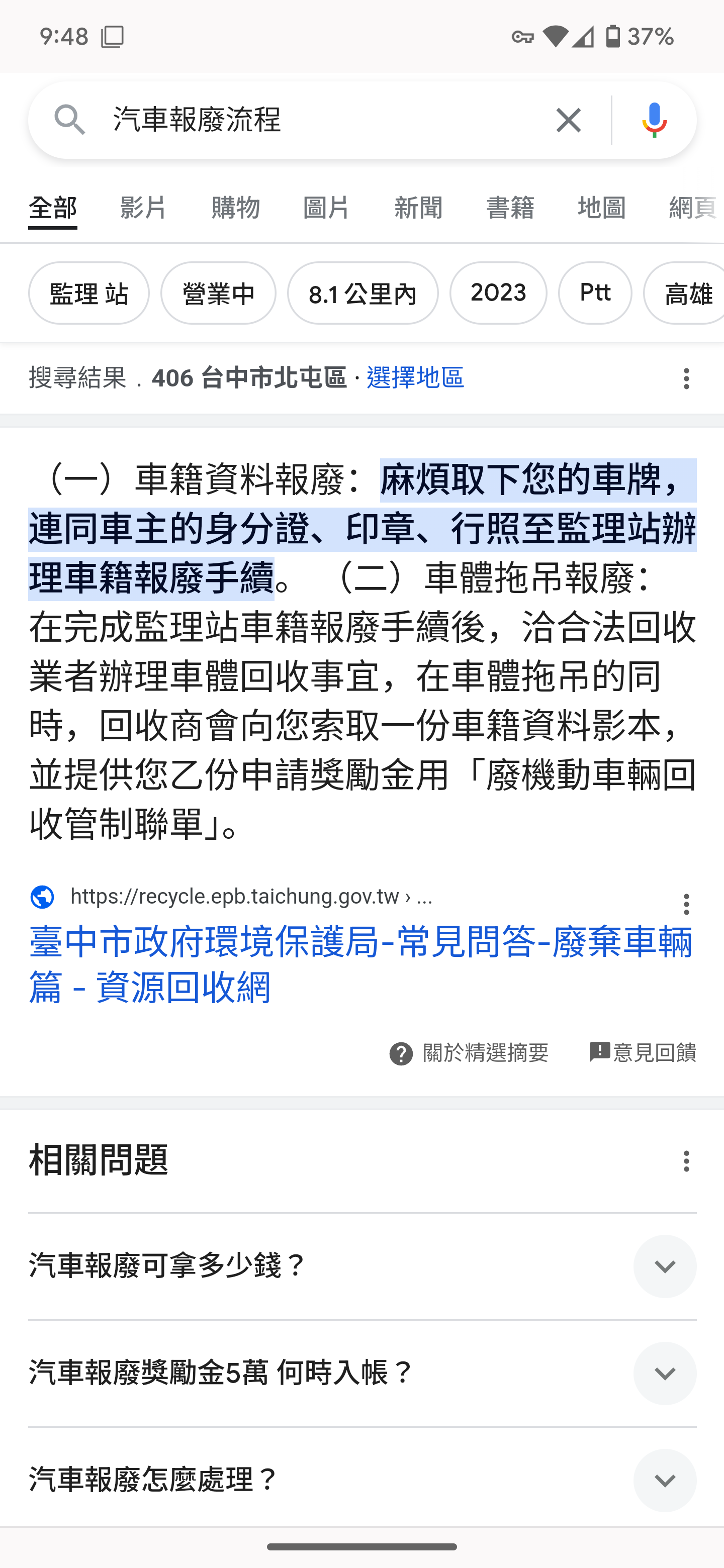Viewport: 724px width, 1568px height.
Task: Select the 監理 站 filter chip
Action: 89,293
